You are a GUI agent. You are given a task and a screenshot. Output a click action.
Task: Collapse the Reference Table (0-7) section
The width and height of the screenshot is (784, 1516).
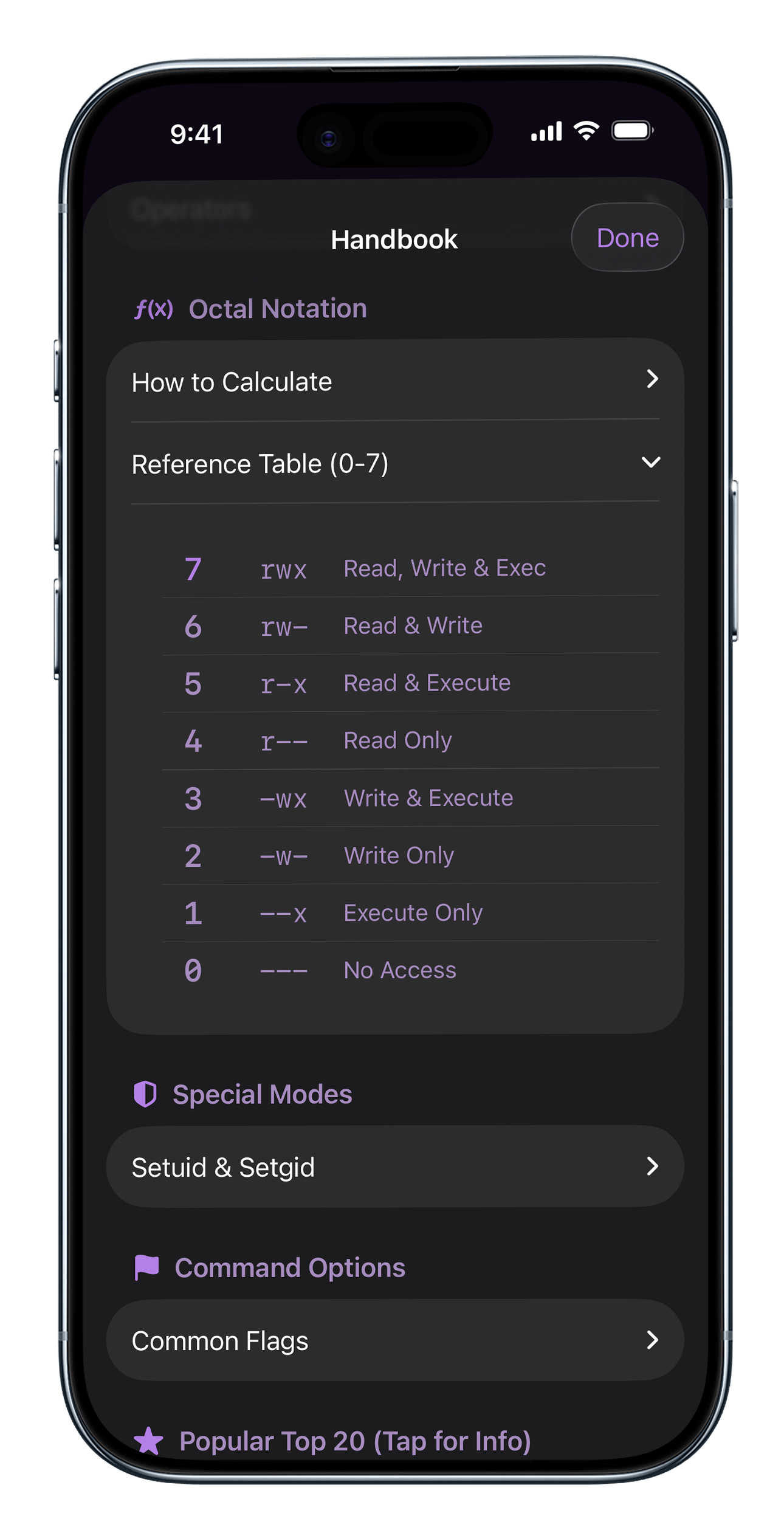point(395,463)
